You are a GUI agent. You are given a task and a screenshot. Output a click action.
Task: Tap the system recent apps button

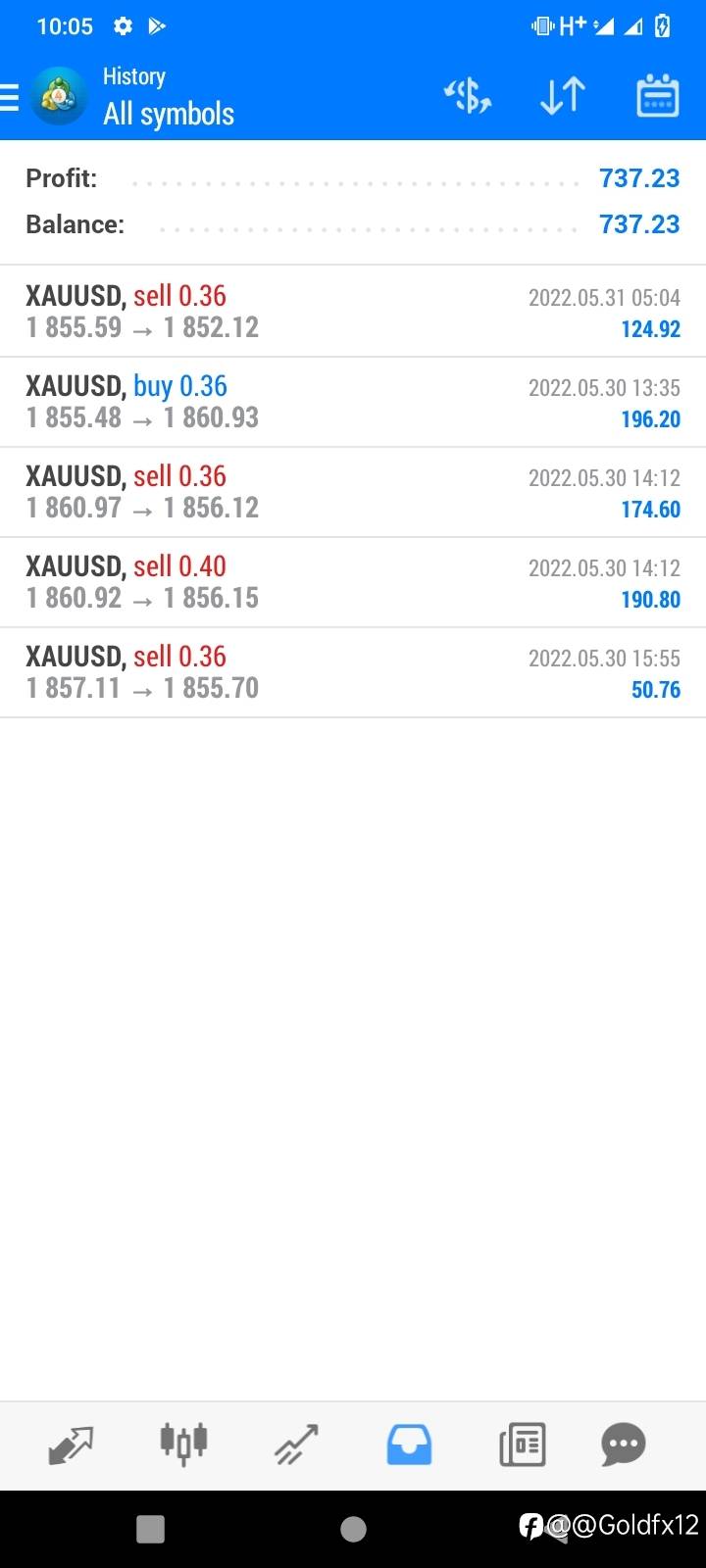coord(150,1529)
